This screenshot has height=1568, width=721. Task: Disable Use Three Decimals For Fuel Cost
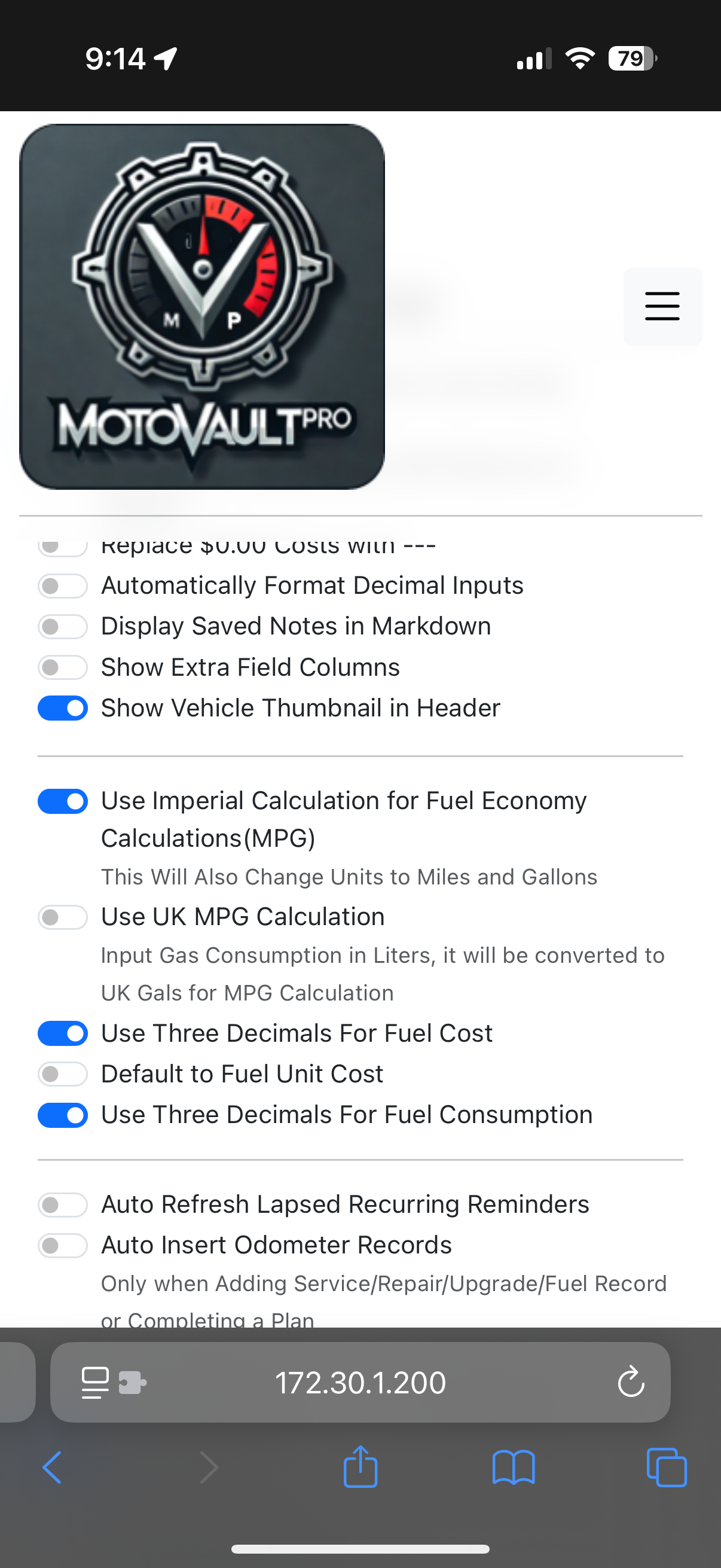tap(63, 1033)
